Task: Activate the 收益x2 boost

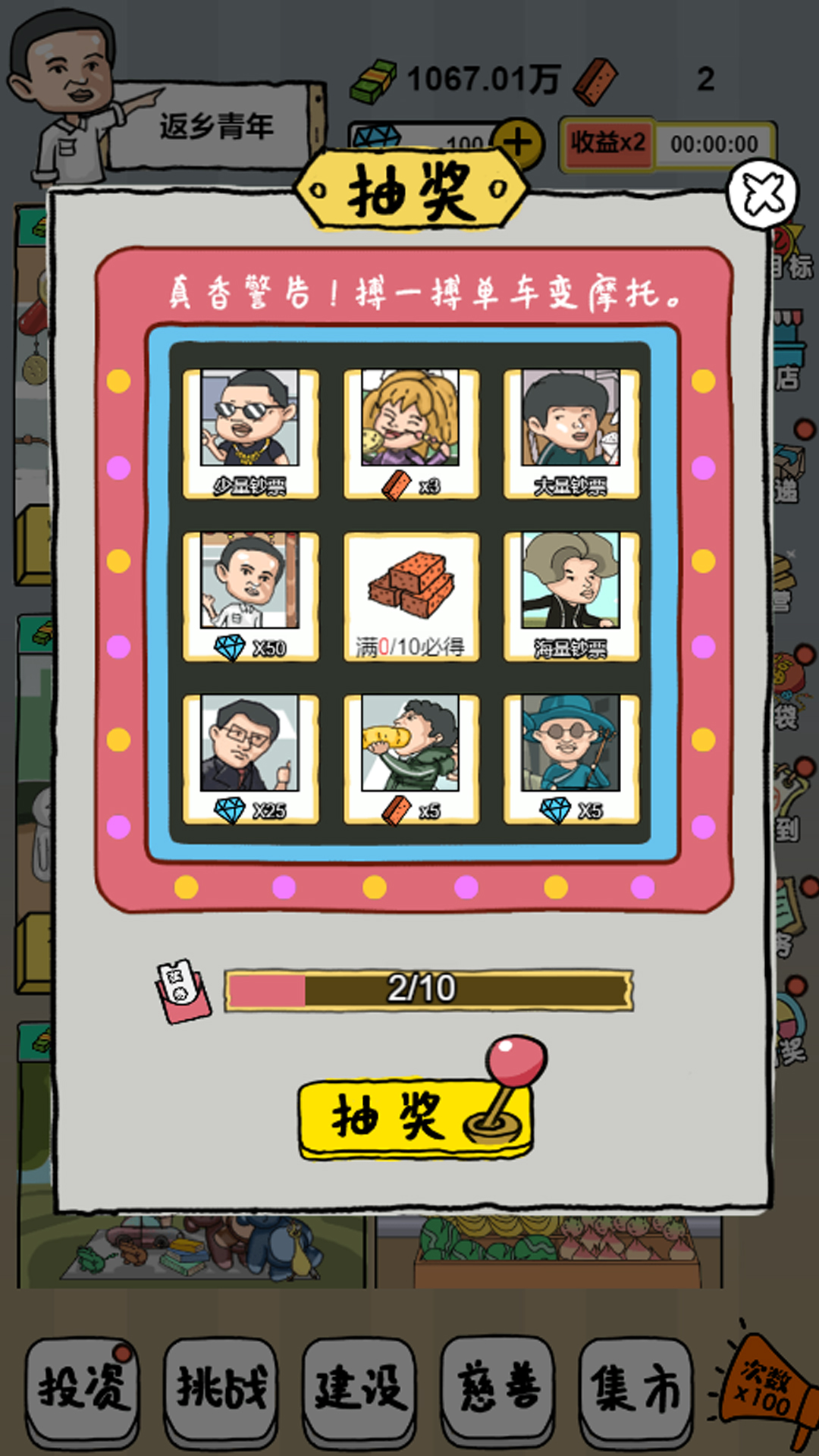Action: coord(607,143)
